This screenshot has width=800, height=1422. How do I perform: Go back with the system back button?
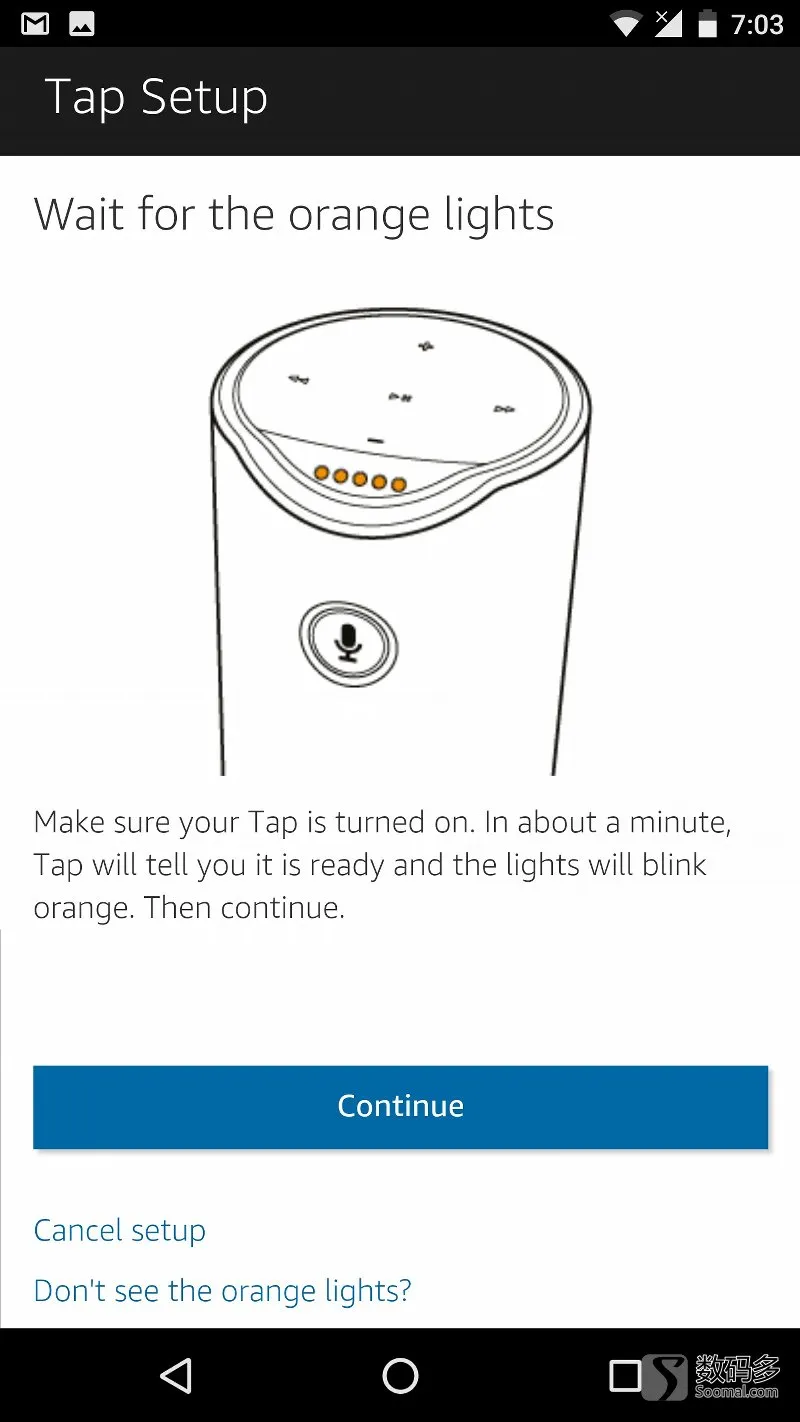(x=176, y=1376)
